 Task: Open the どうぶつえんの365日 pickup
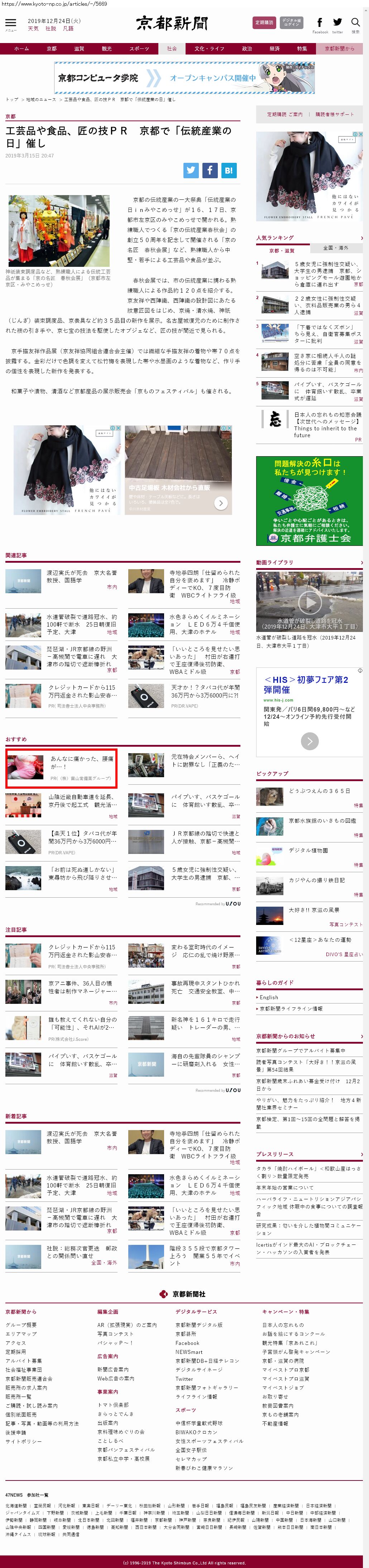coord(319,791)
